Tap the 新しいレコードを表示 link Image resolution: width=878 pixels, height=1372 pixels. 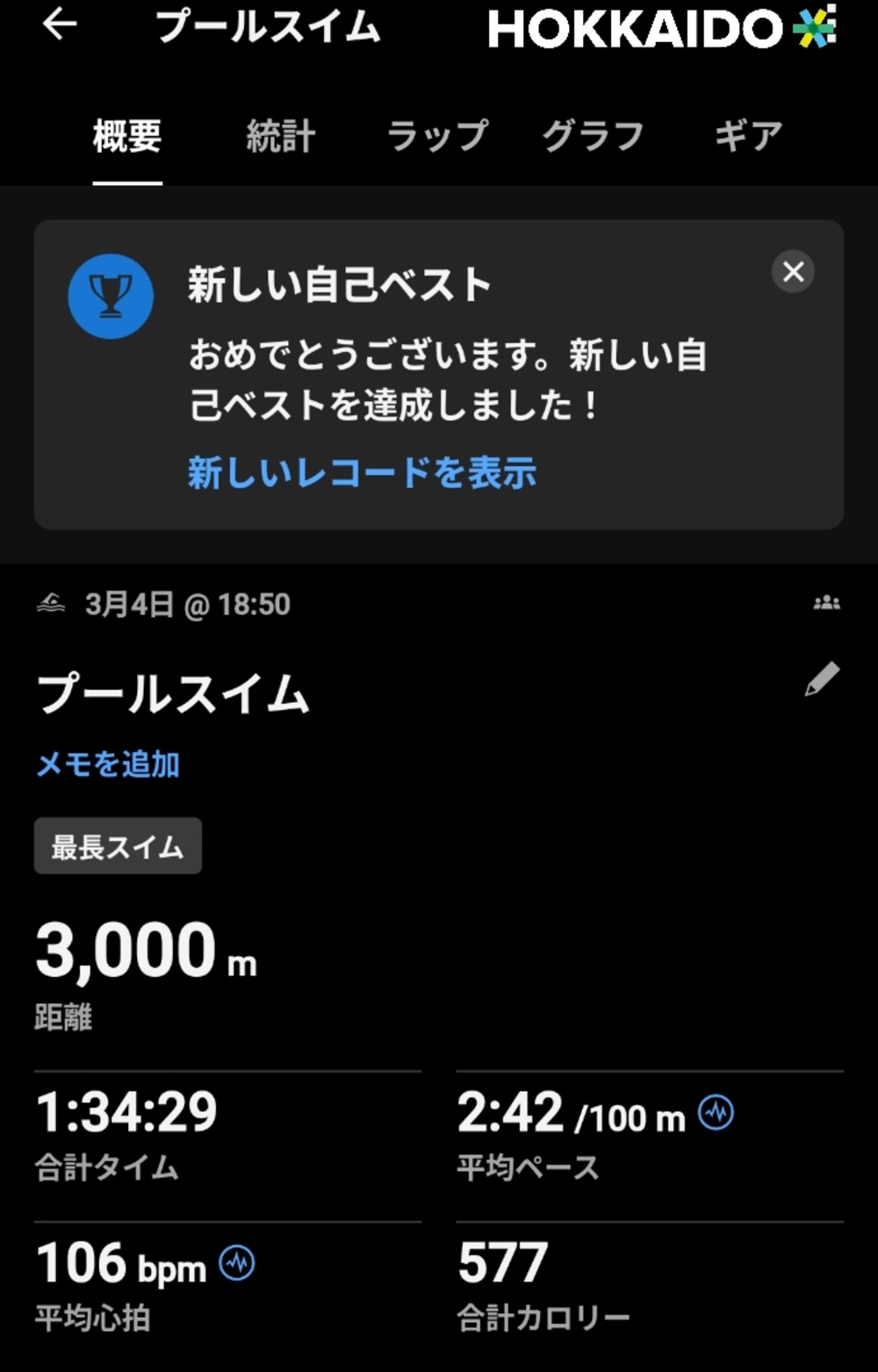pos(362,473)
